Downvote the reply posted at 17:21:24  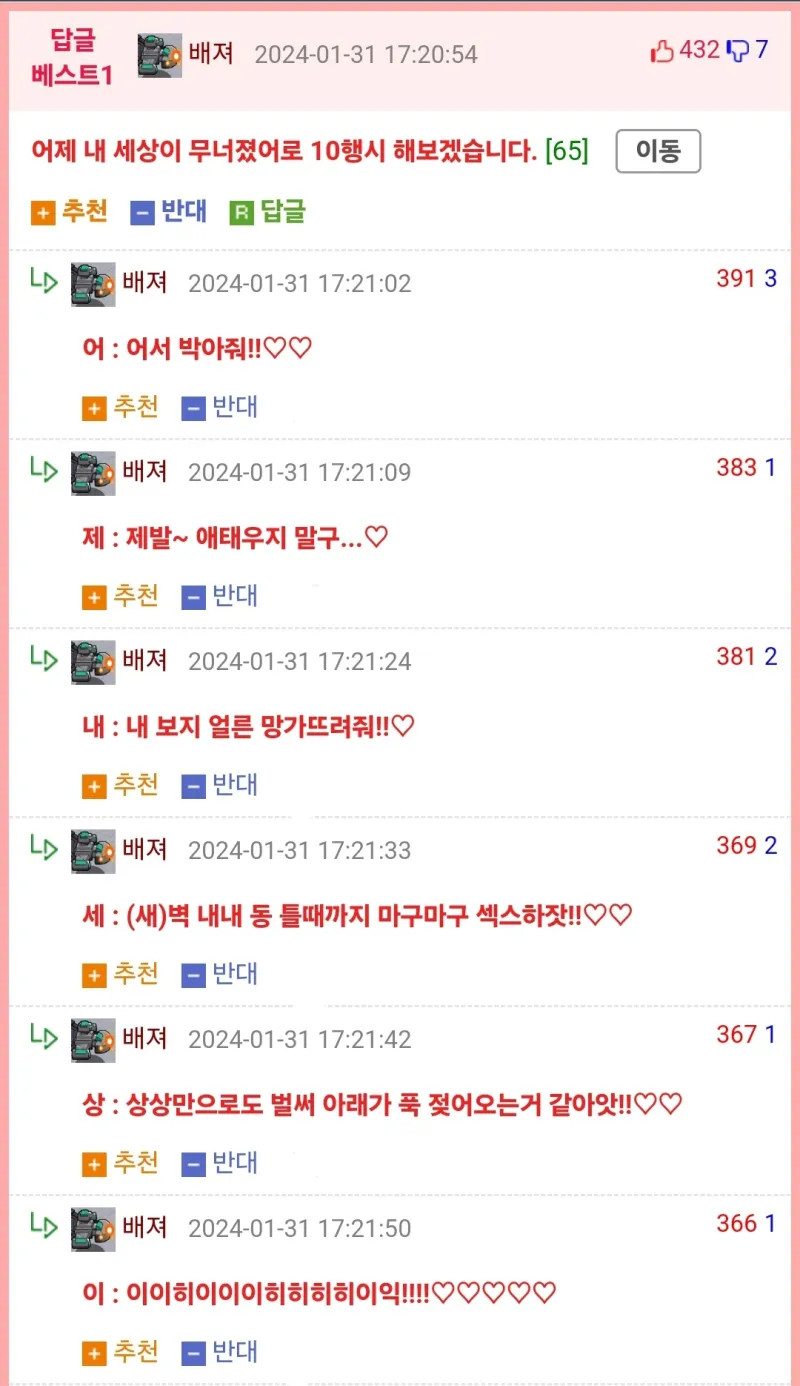tap(220, 785)
